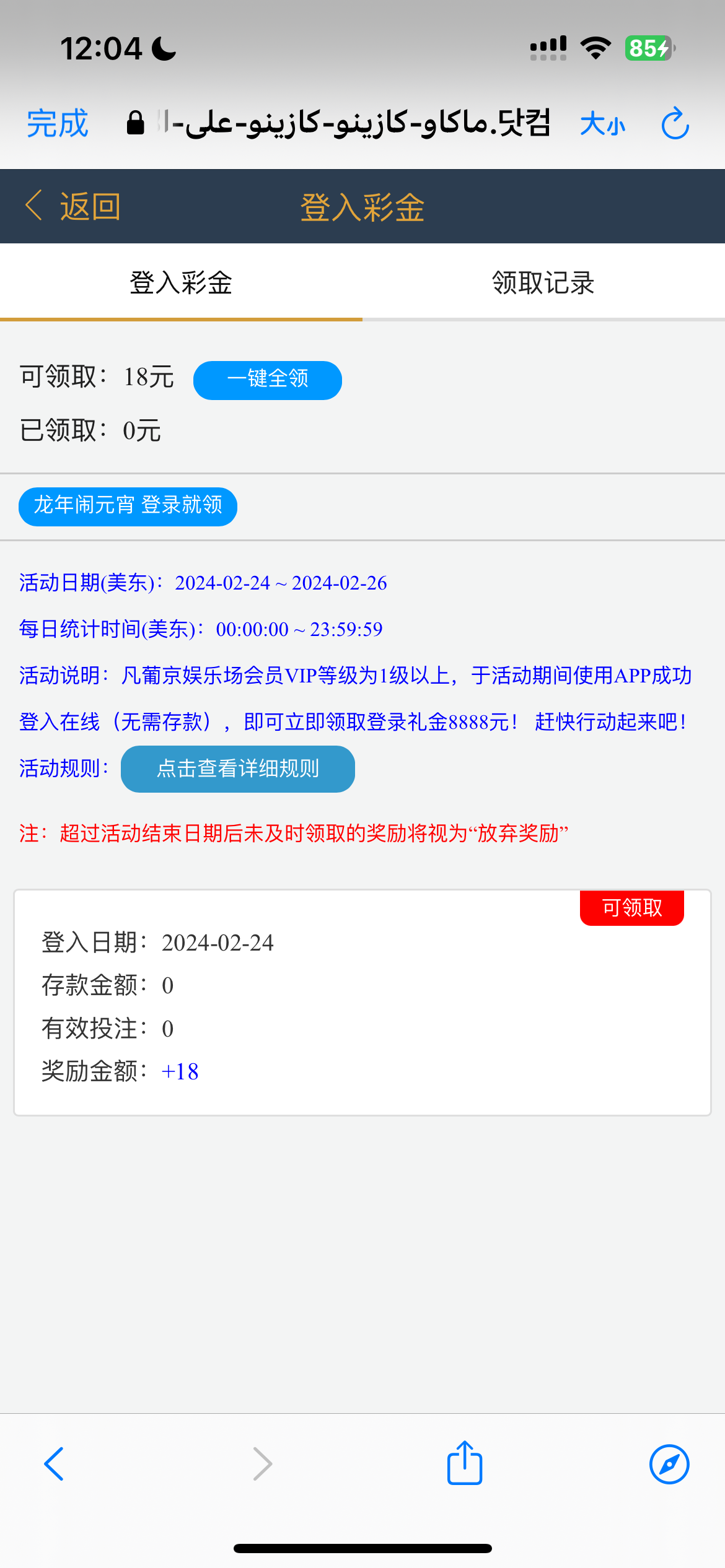Screen dimensions: 725x1568
Task: Open 点击查看详细规则 for detailed rules
Action: [237, 769]
